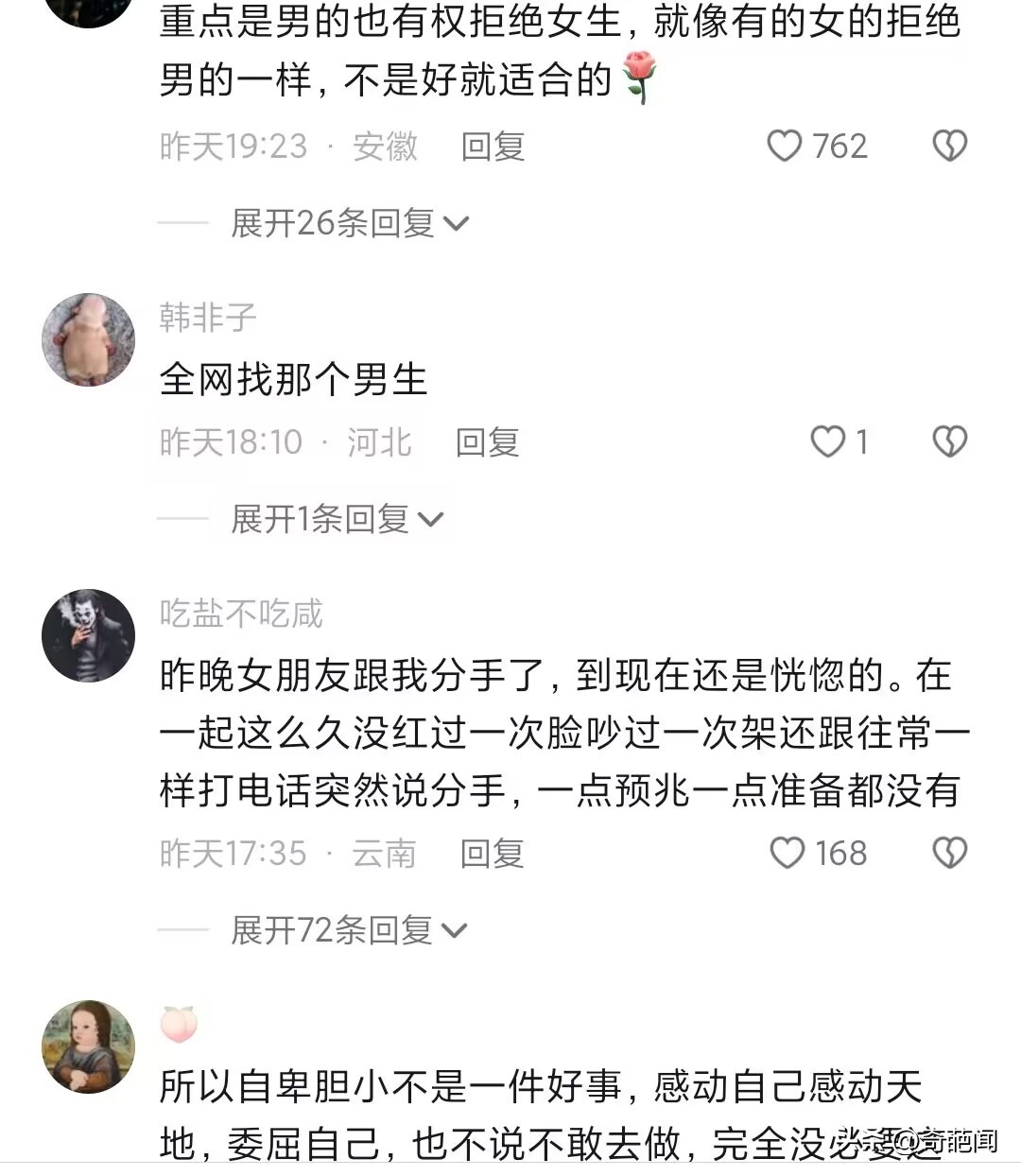The width and height of the screenshot is (1021, 1176).
Task: Click the dislike icon on the 云南 comment
Action: point(949,852)
